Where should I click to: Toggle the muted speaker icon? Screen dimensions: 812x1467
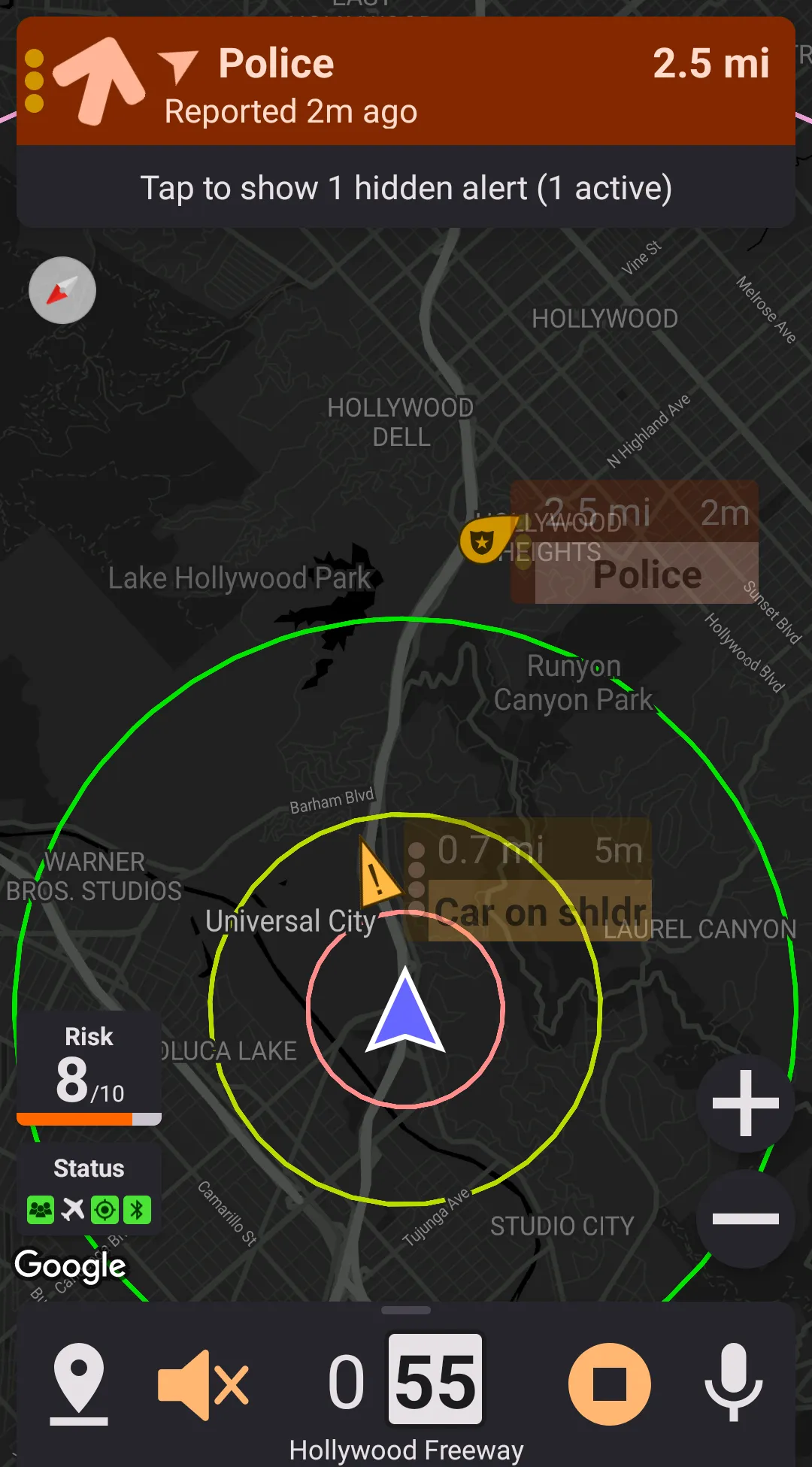coord(203,1384)
